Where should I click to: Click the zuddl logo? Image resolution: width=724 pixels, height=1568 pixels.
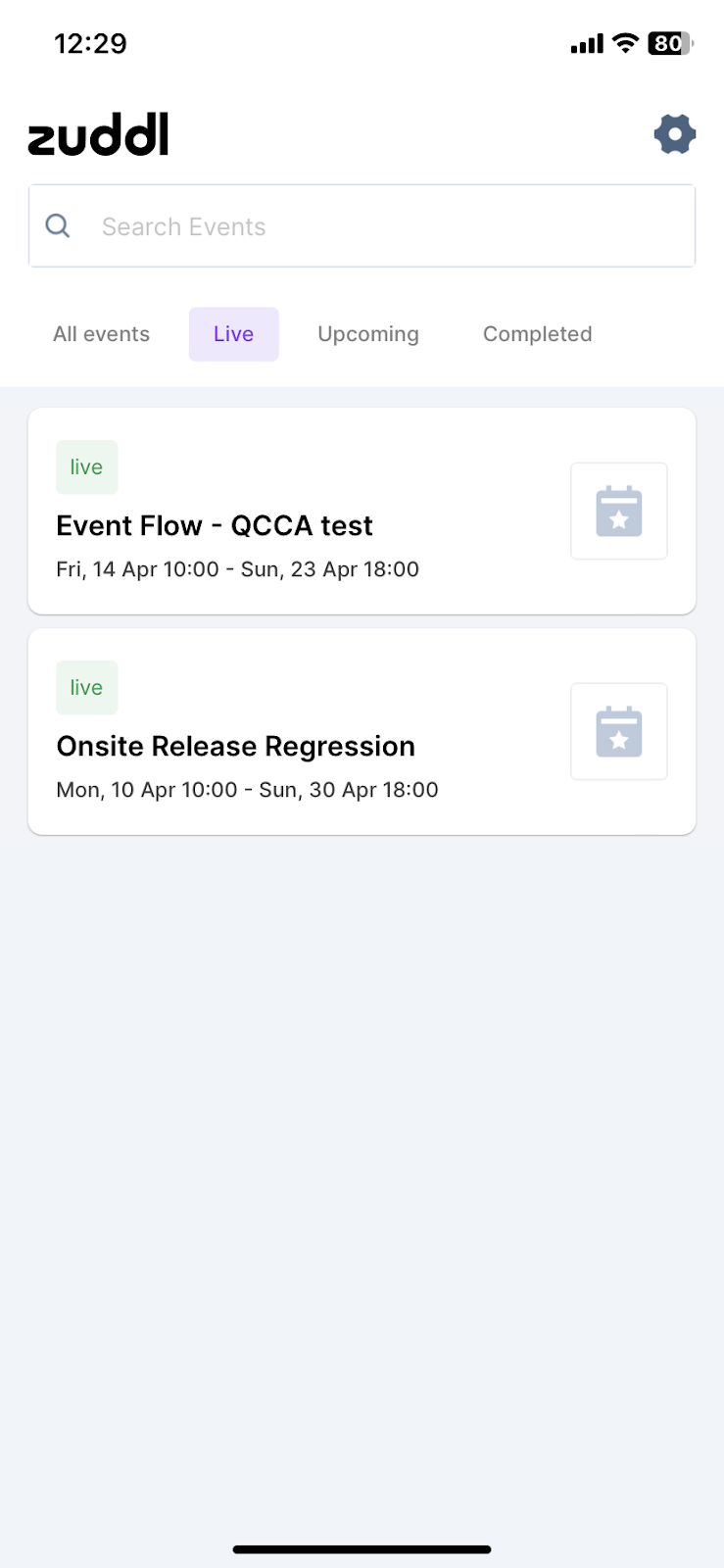98,133
